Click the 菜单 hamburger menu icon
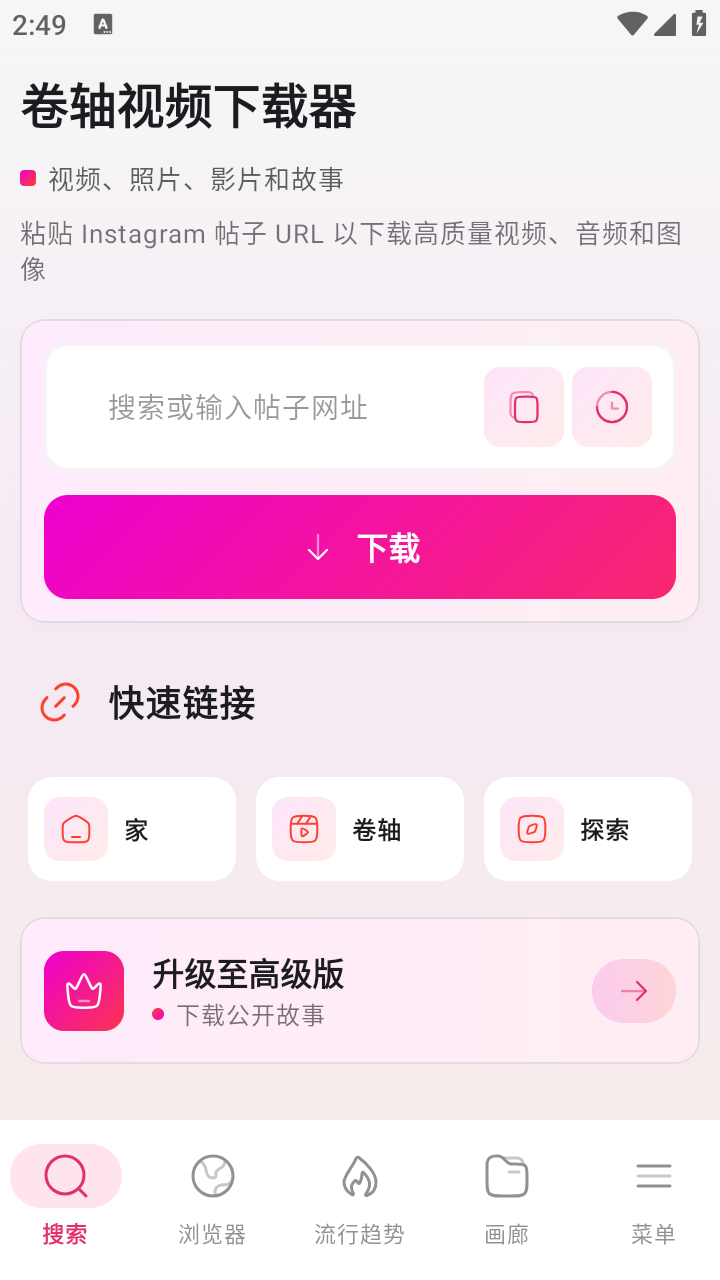 click(654, 1175)
